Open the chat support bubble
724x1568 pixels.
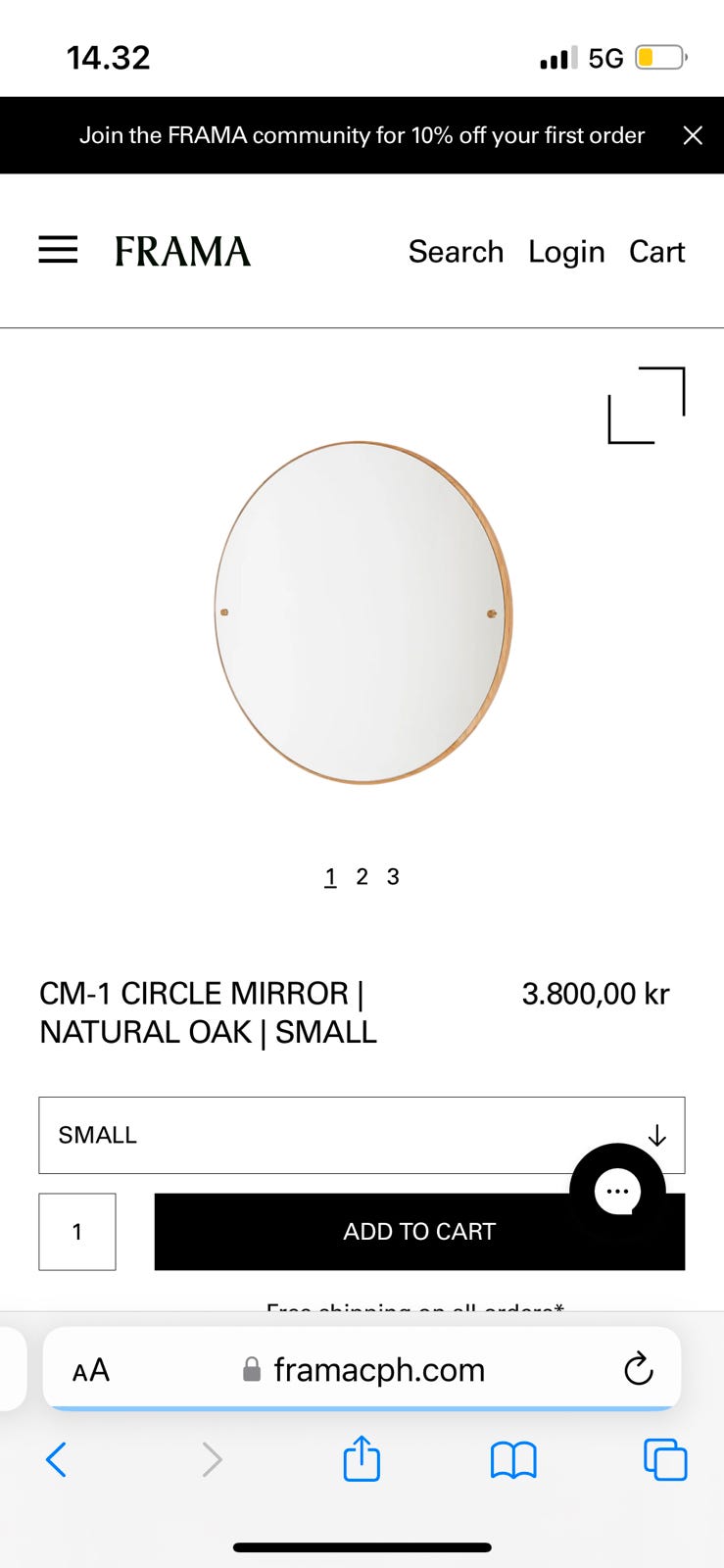click(617, 1191)
